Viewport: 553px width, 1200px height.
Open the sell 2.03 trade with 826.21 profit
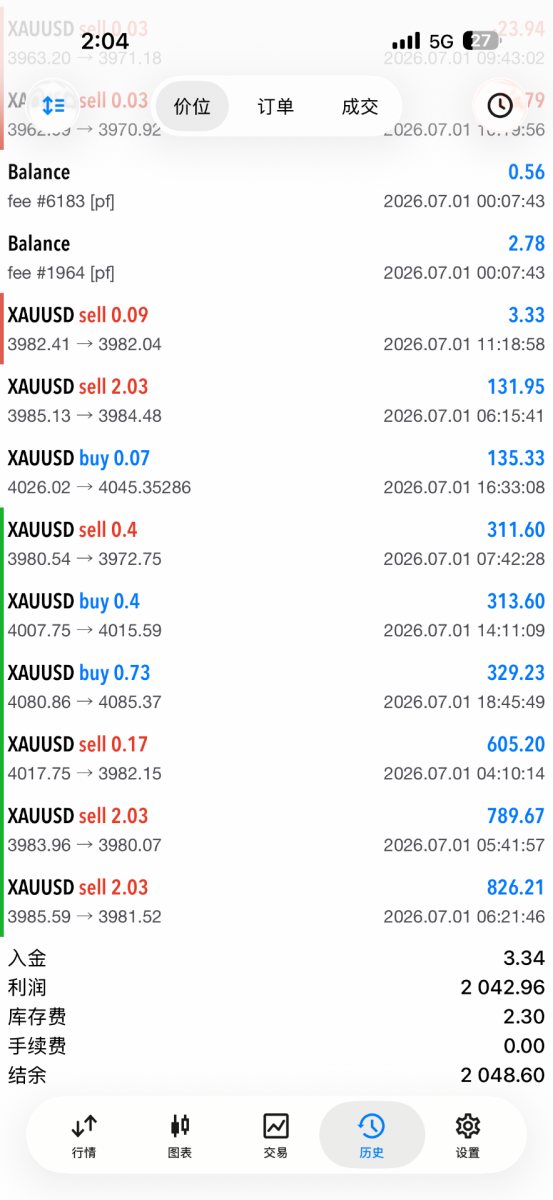click(276, 901)
